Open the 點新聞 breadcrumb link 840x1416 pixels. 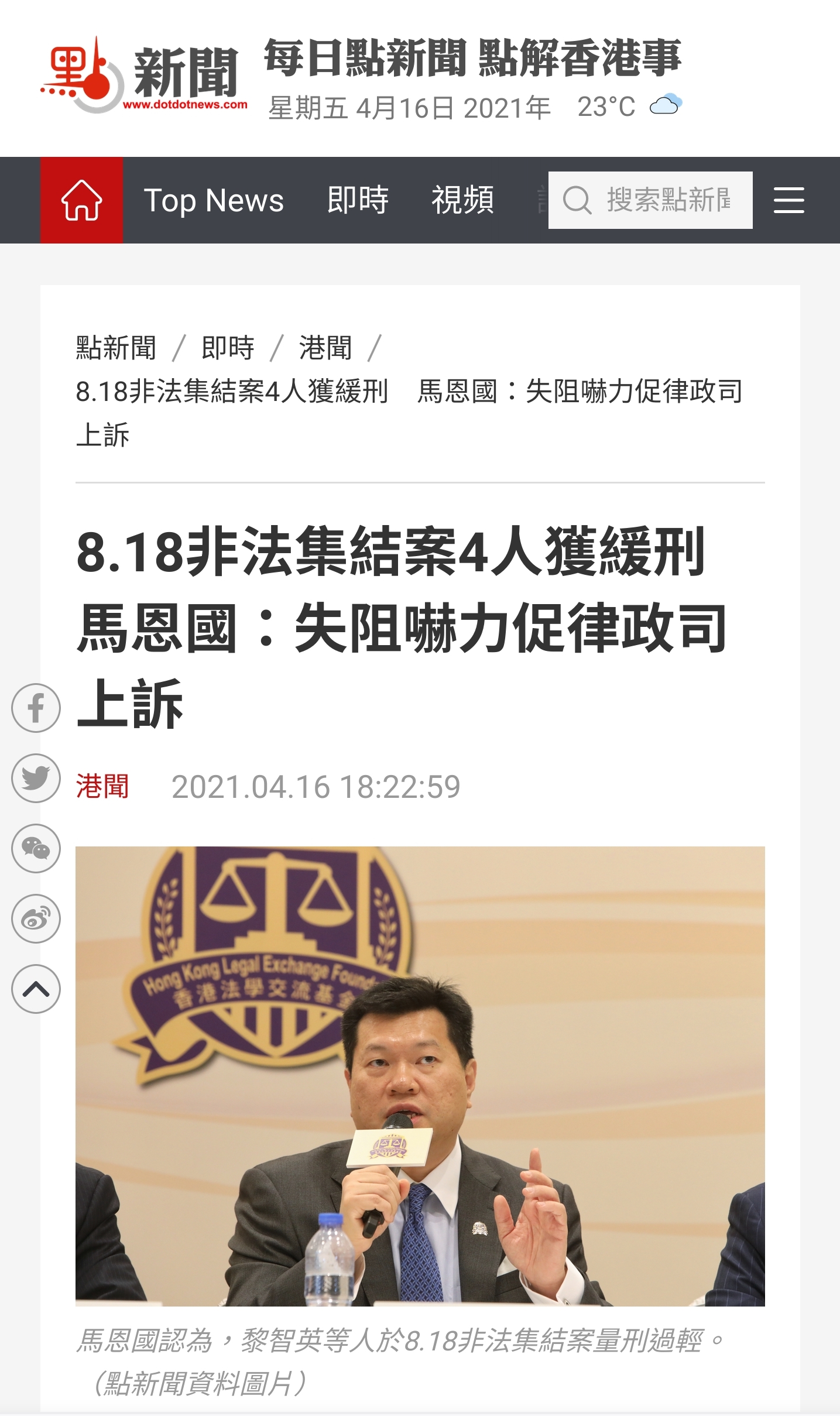point(116,348)
